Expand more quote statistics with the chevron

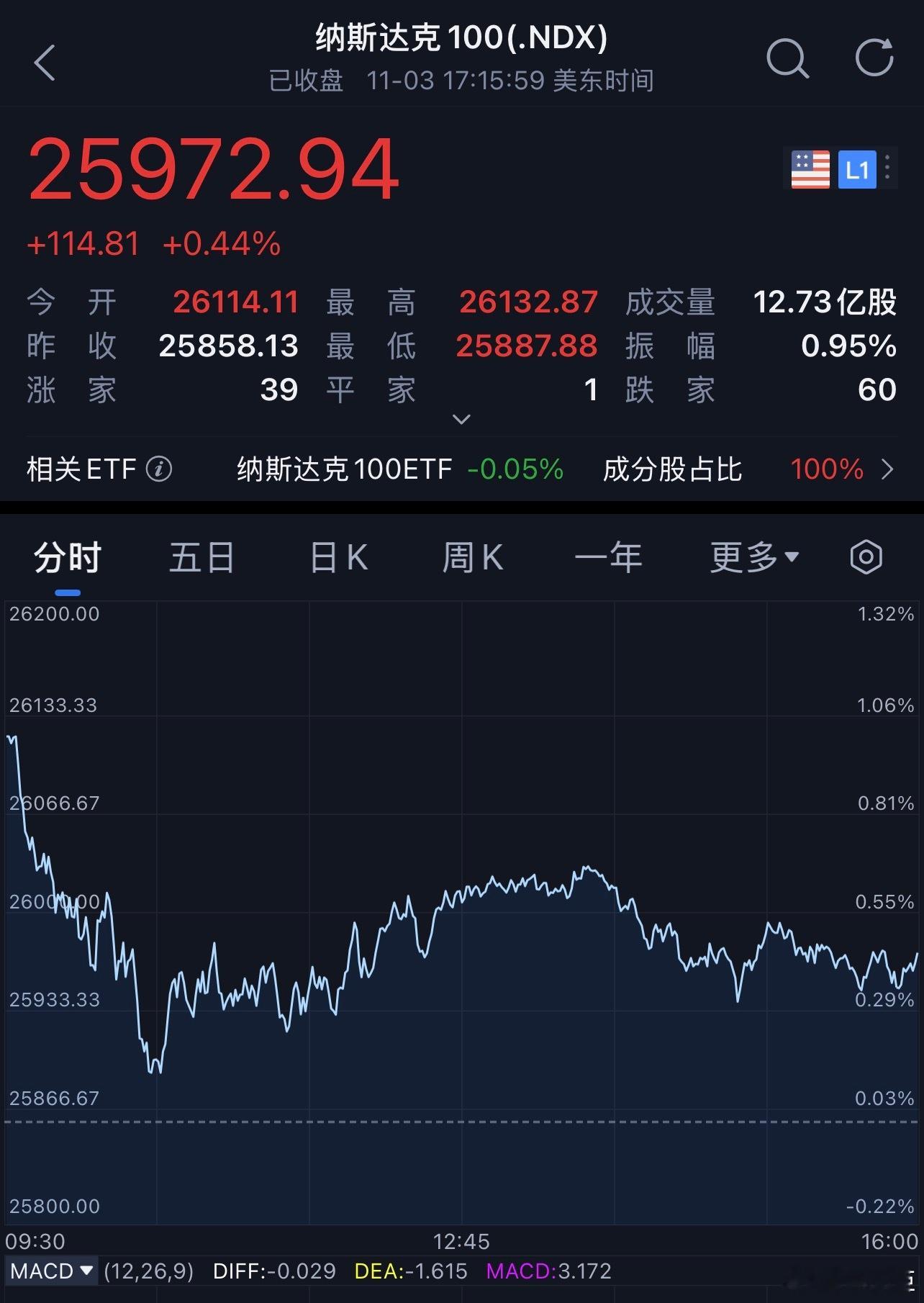coord(461,418)
